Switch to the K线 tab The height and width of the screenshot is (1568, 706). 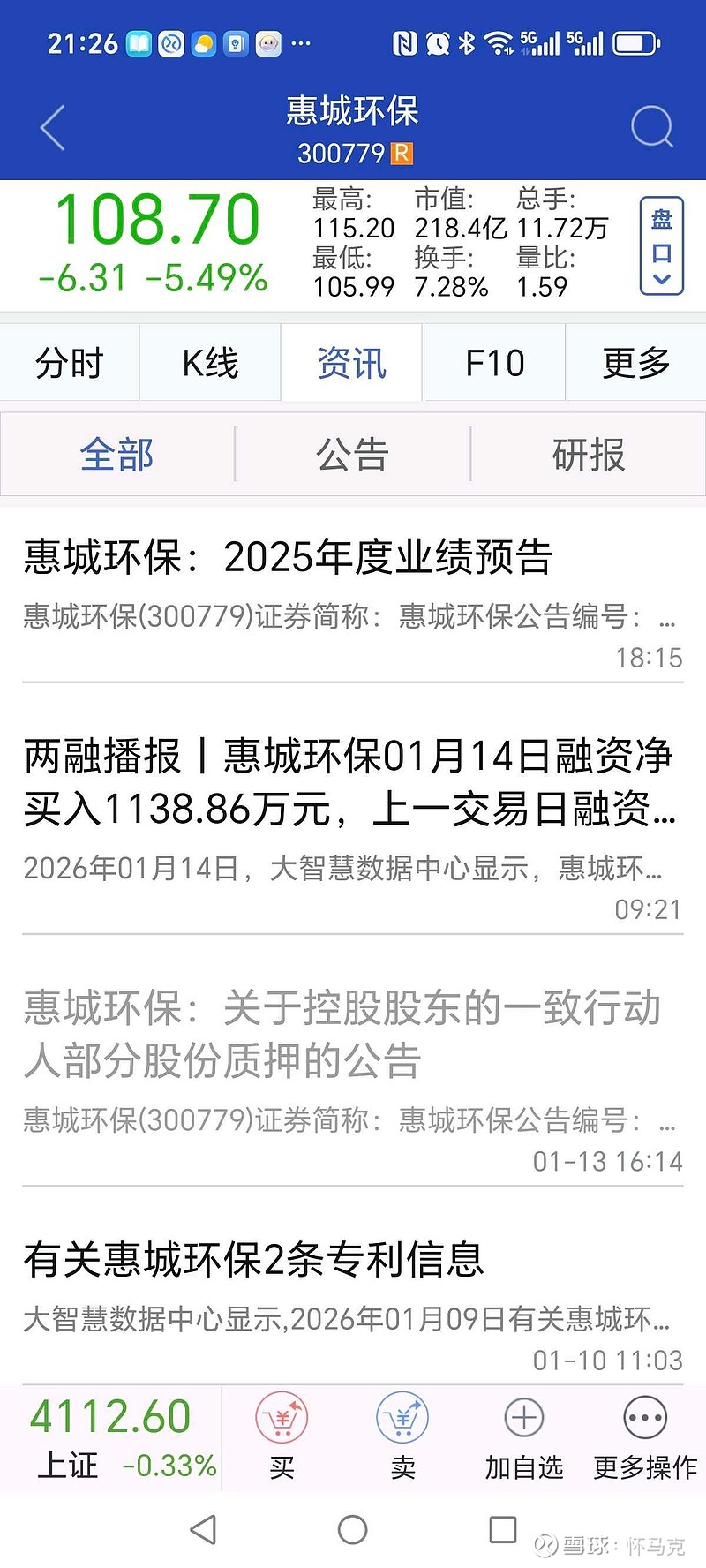point(209,362)
